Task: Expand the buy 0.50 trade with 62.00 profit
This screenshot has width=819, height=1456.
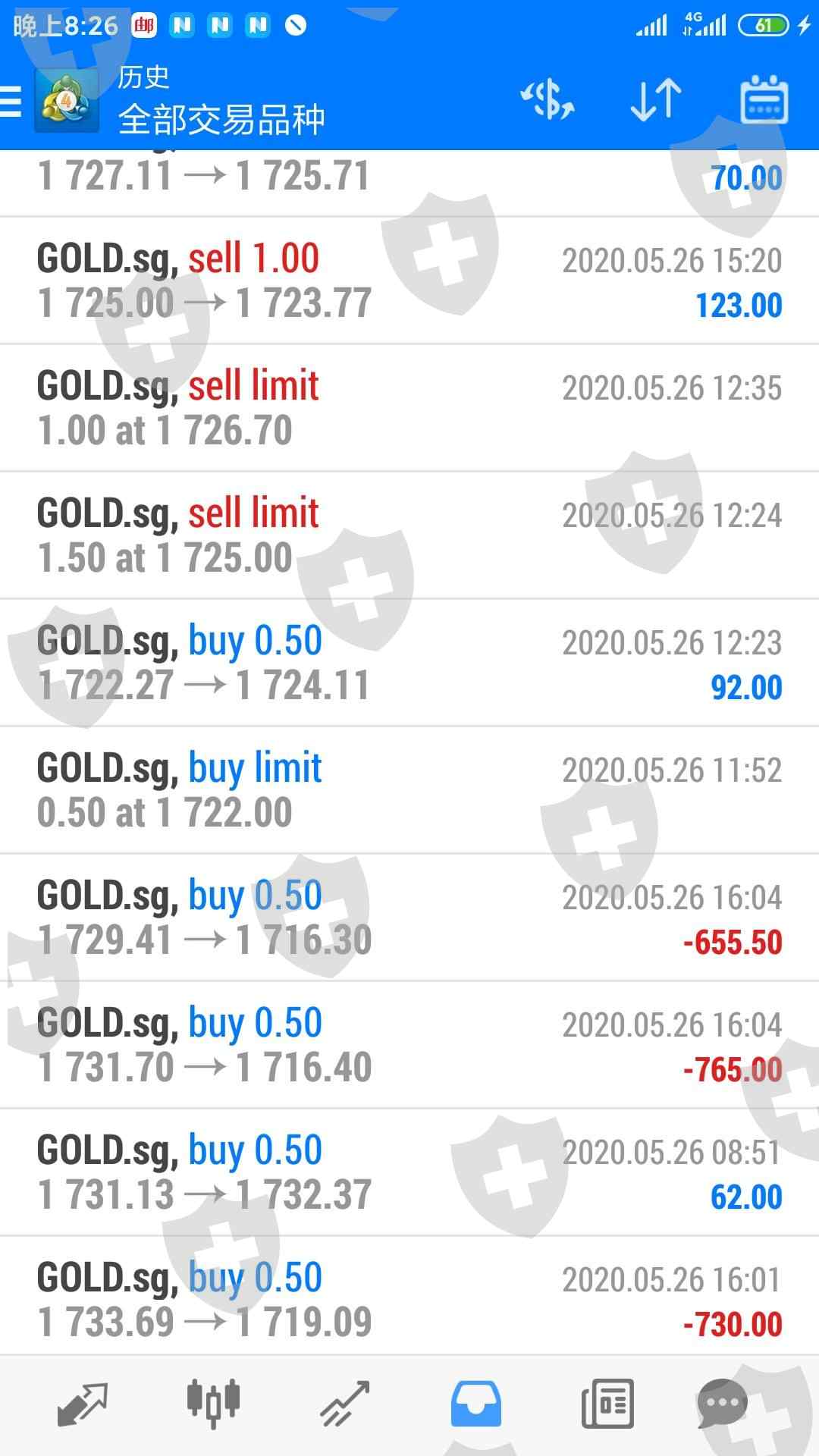Action: point(409,1172)
